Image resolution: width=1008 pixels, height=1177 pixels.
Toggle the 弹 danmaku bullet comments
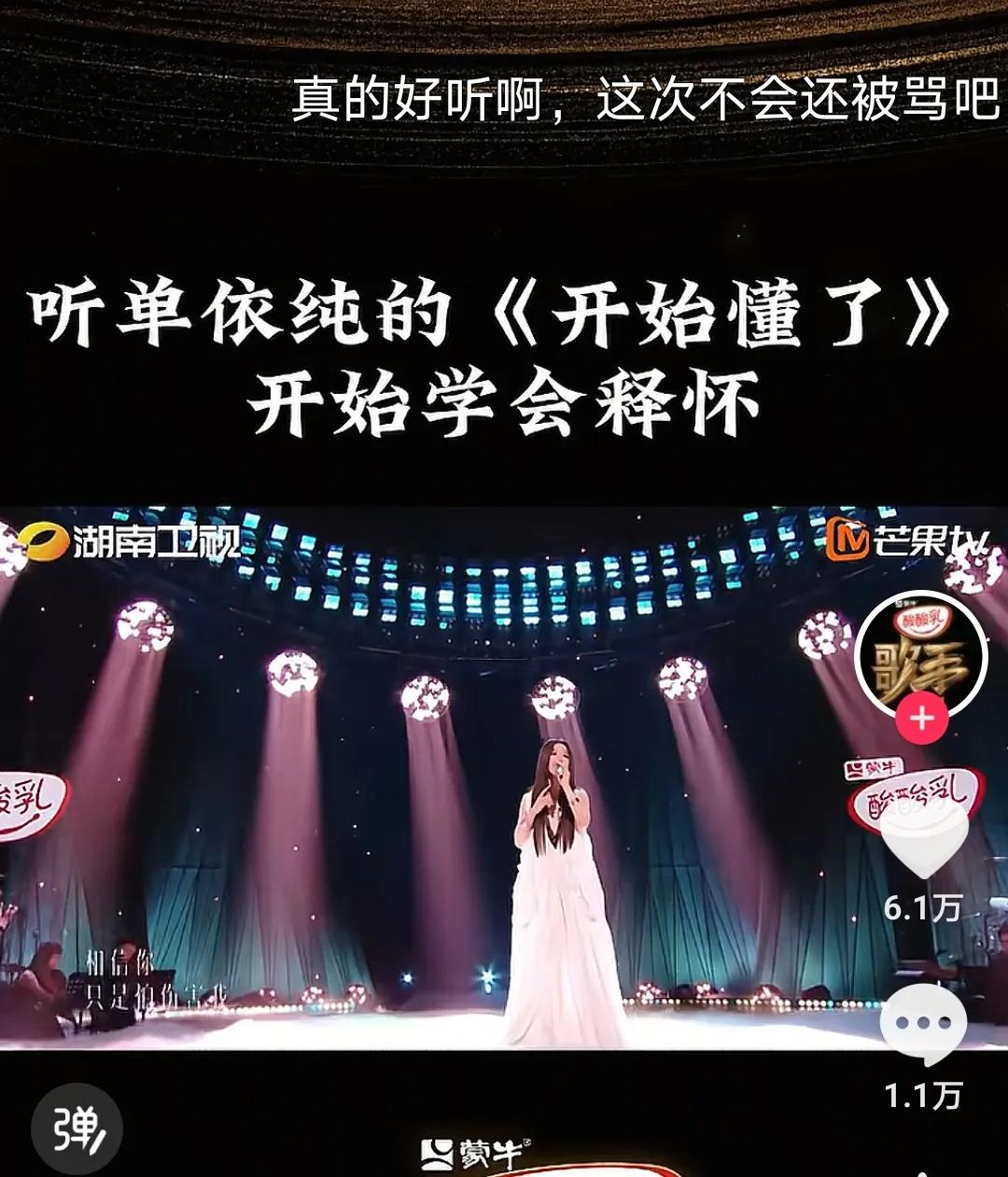pyautogui.click(x=77, y=1129)
